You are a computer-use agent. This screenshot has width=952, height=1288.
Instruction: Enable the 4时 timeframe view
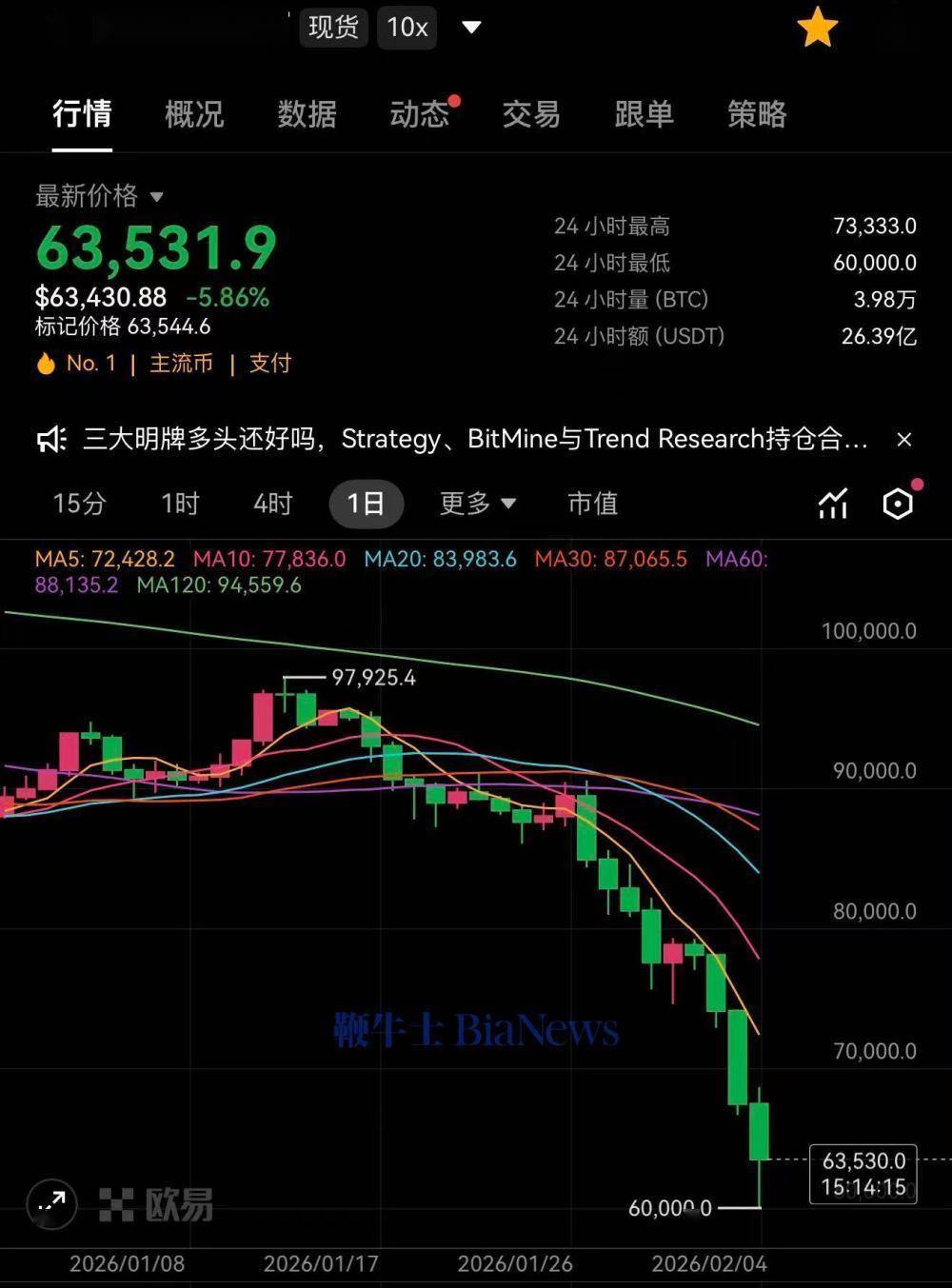point(270,504)
